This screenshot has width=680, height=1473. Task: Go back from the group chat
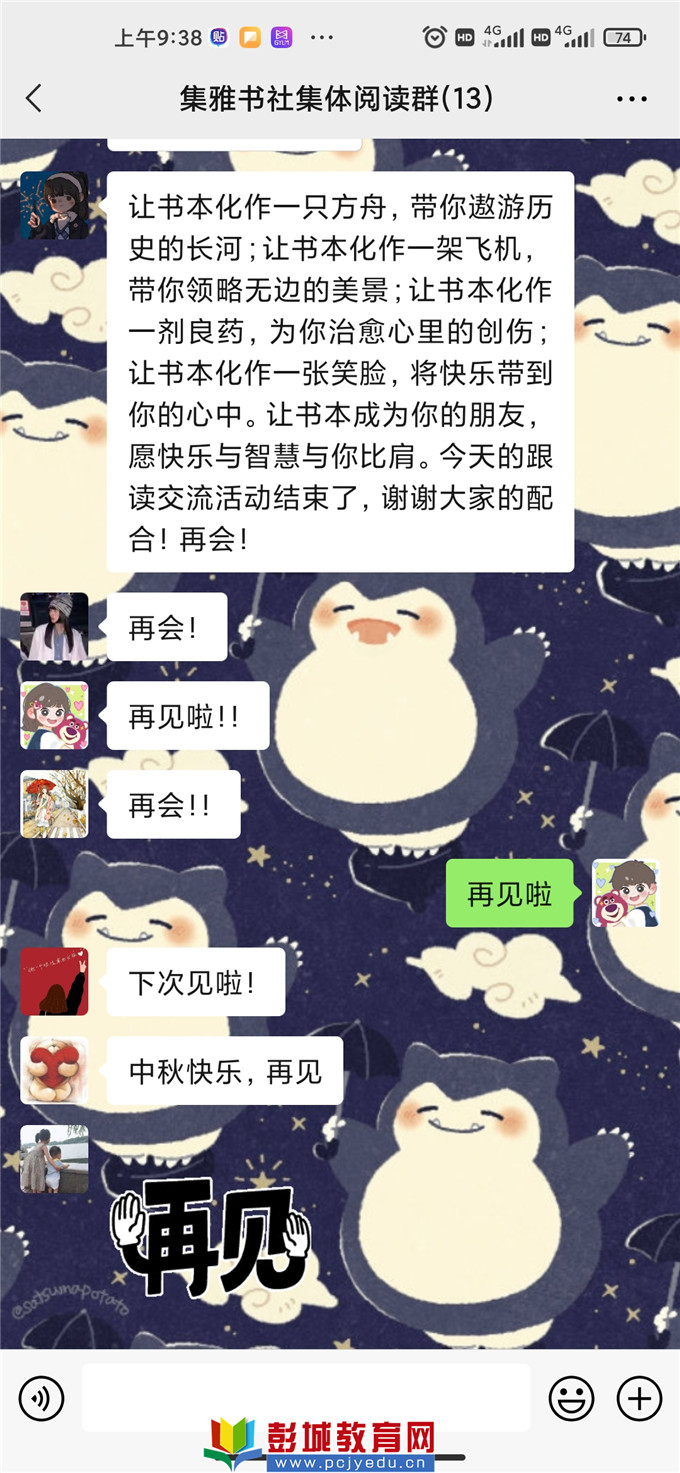tap(34, 98)
